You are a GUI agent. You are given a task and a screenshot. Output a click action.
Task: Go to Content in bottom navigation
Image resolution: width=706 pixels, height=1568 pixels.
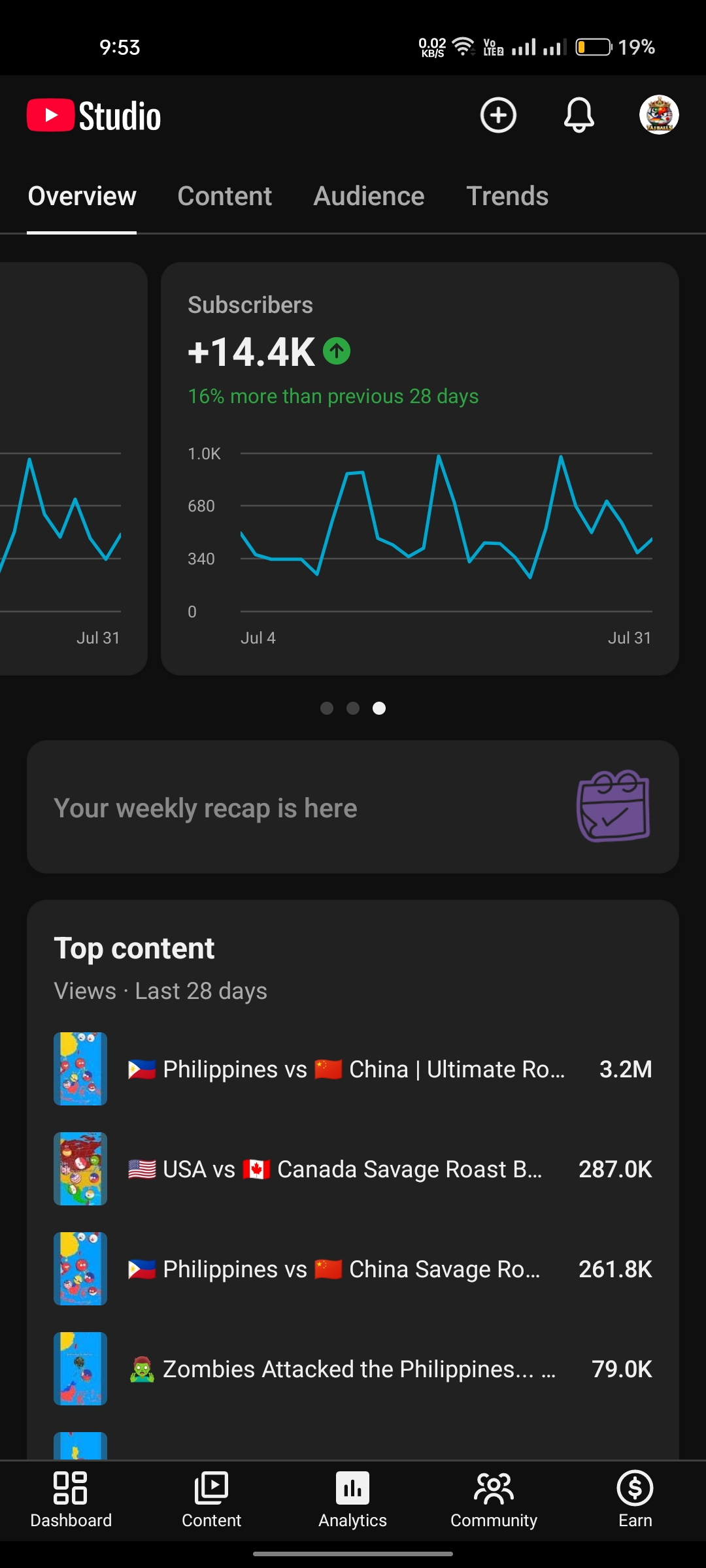(x=212, y=1500)
